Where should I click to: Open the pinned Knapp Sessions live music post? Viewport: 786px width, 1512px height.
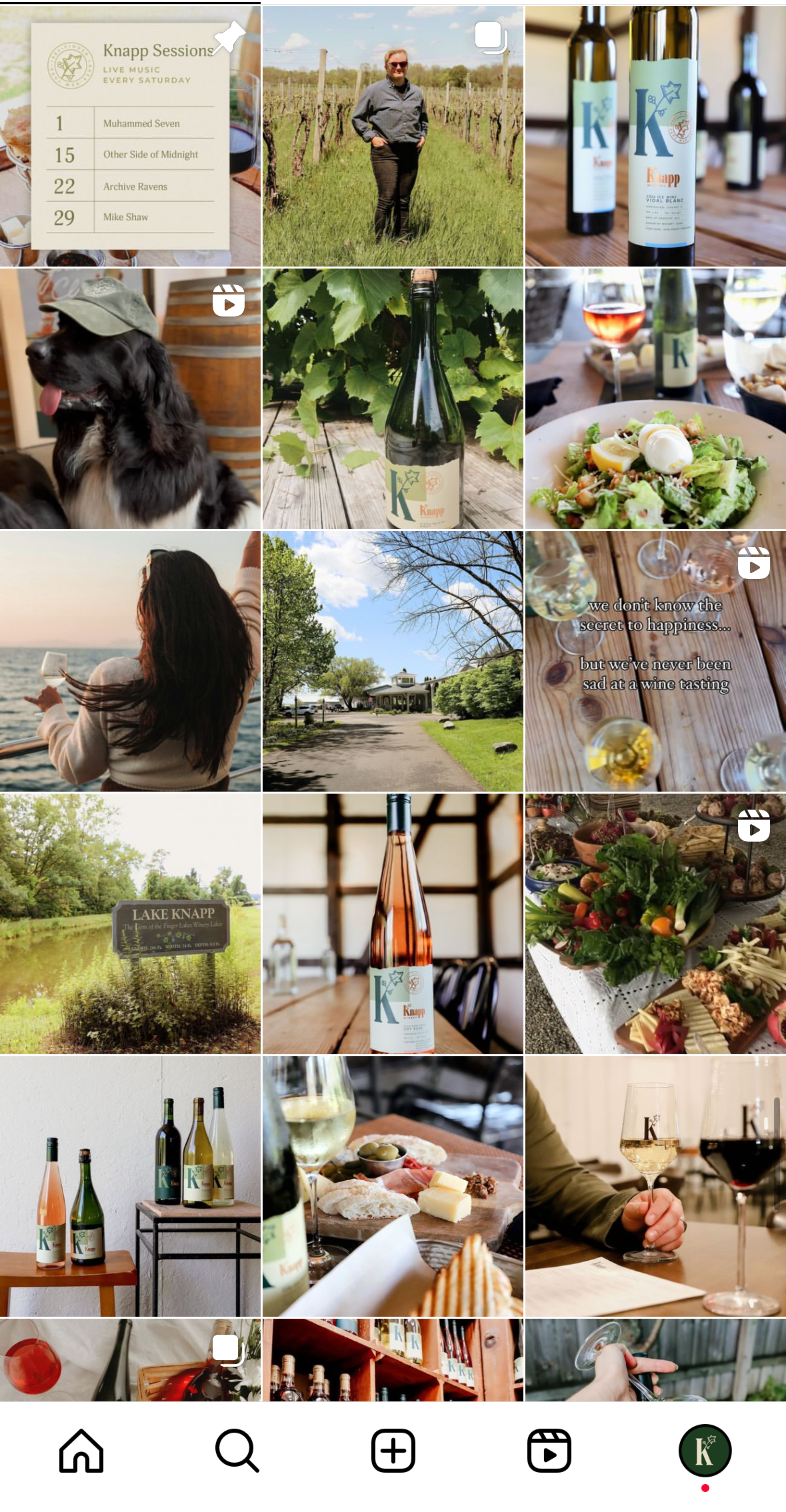coord(130,136)
